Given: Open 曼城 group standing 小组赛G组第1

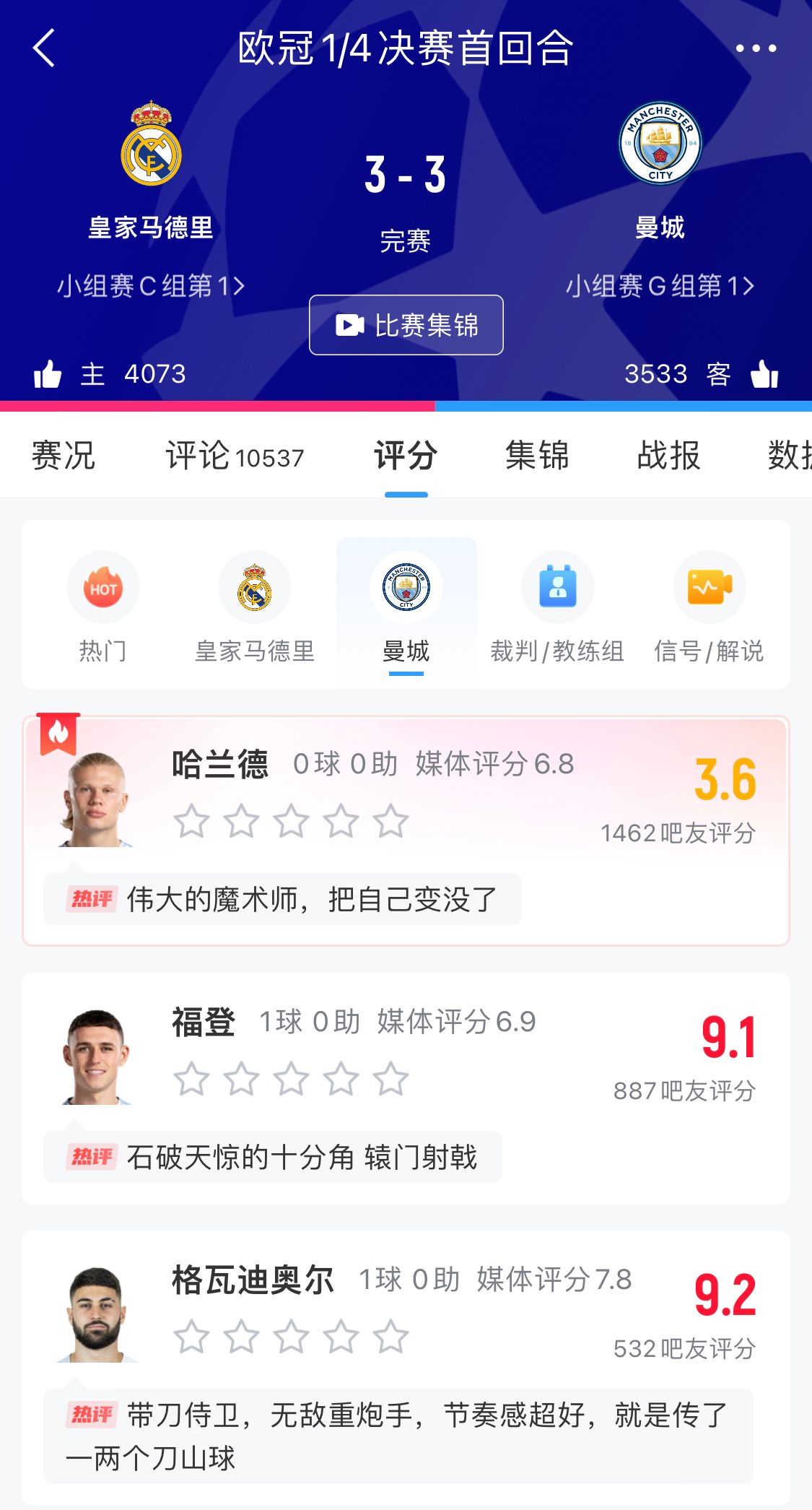Looking at the screenshot, I should coord(660,286).
